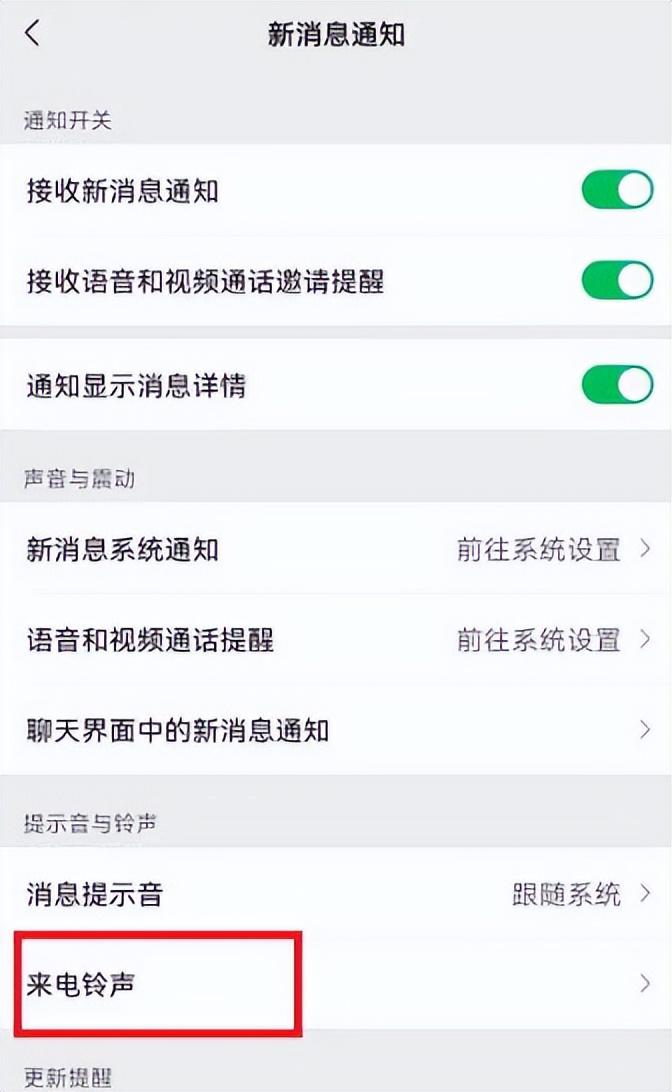
Task: Go back using the top-left arrow
Action: [33, 33]
